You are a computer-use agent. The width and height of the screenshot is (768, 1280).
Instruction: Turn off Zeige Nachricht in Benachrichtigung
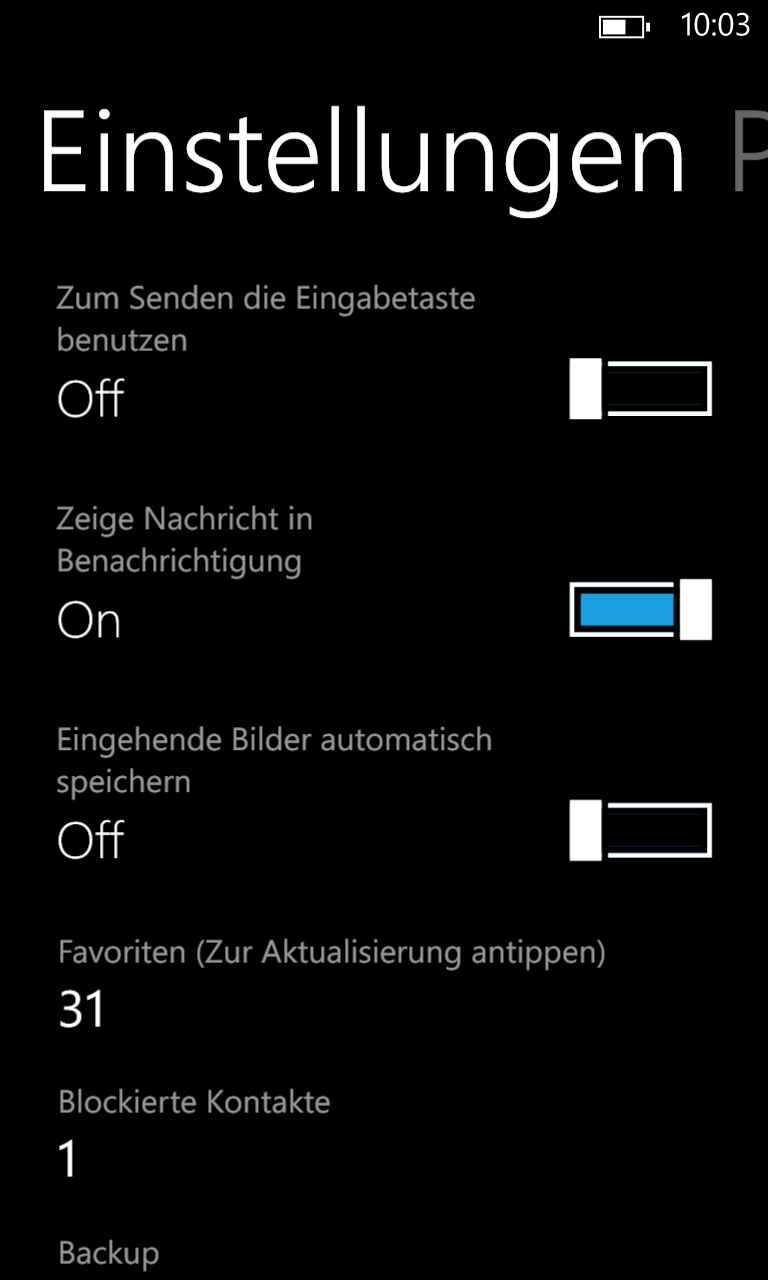[640, 609]
